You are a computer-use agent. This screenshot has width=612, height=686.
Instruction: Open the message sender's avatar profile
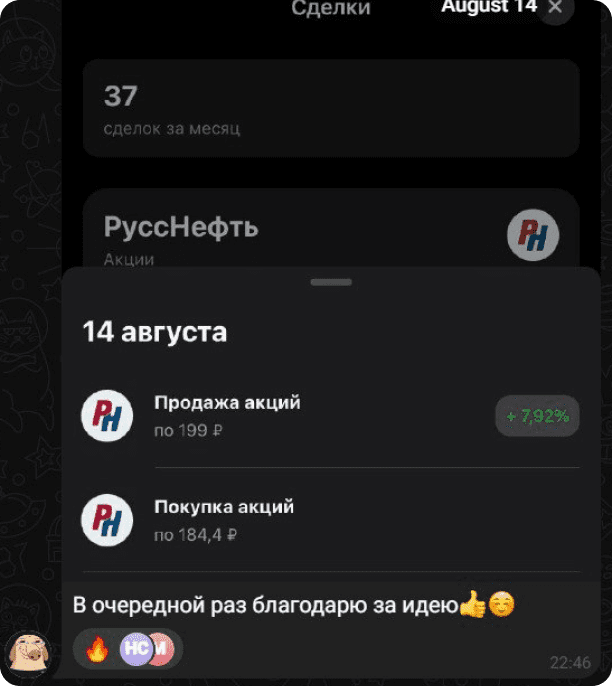28,655
